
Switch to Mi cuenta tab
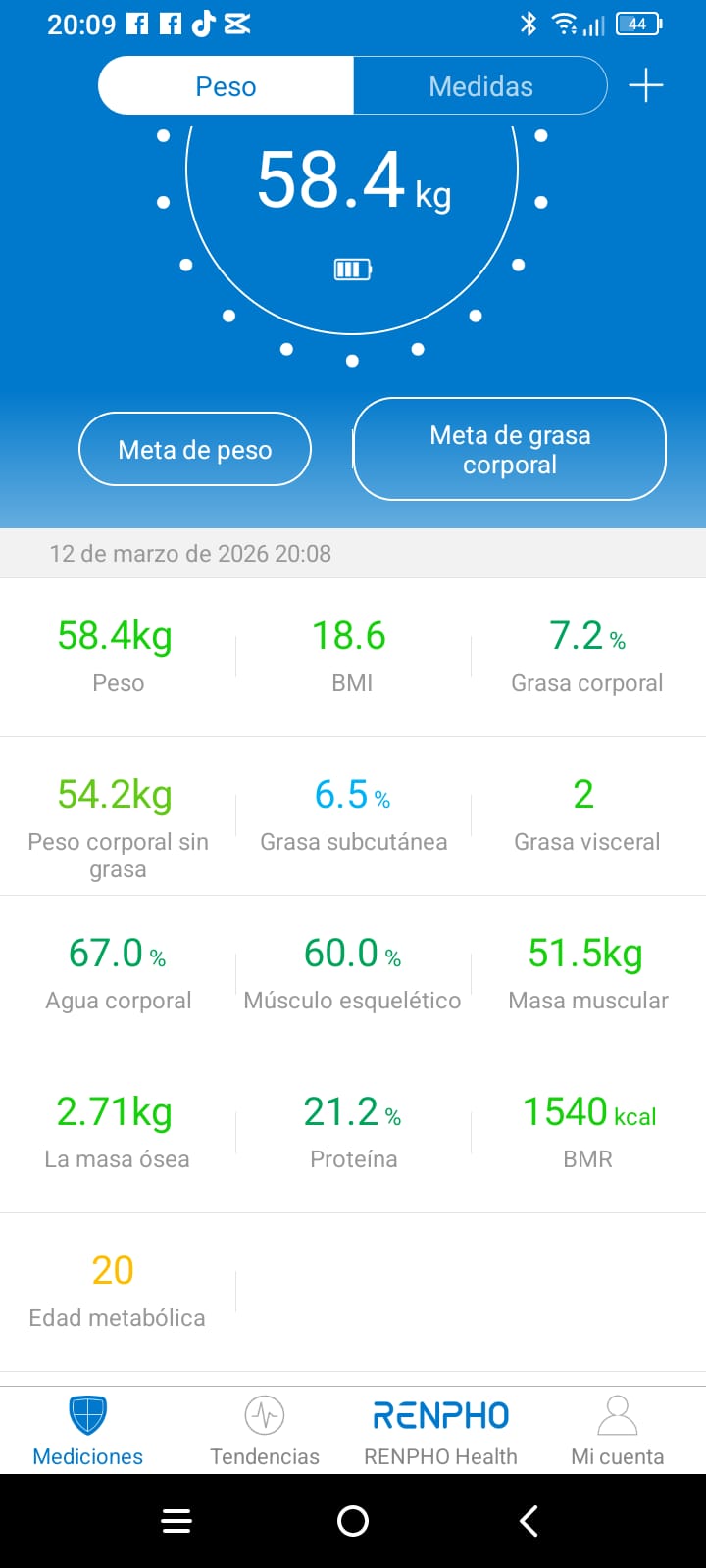(618, 1431)
